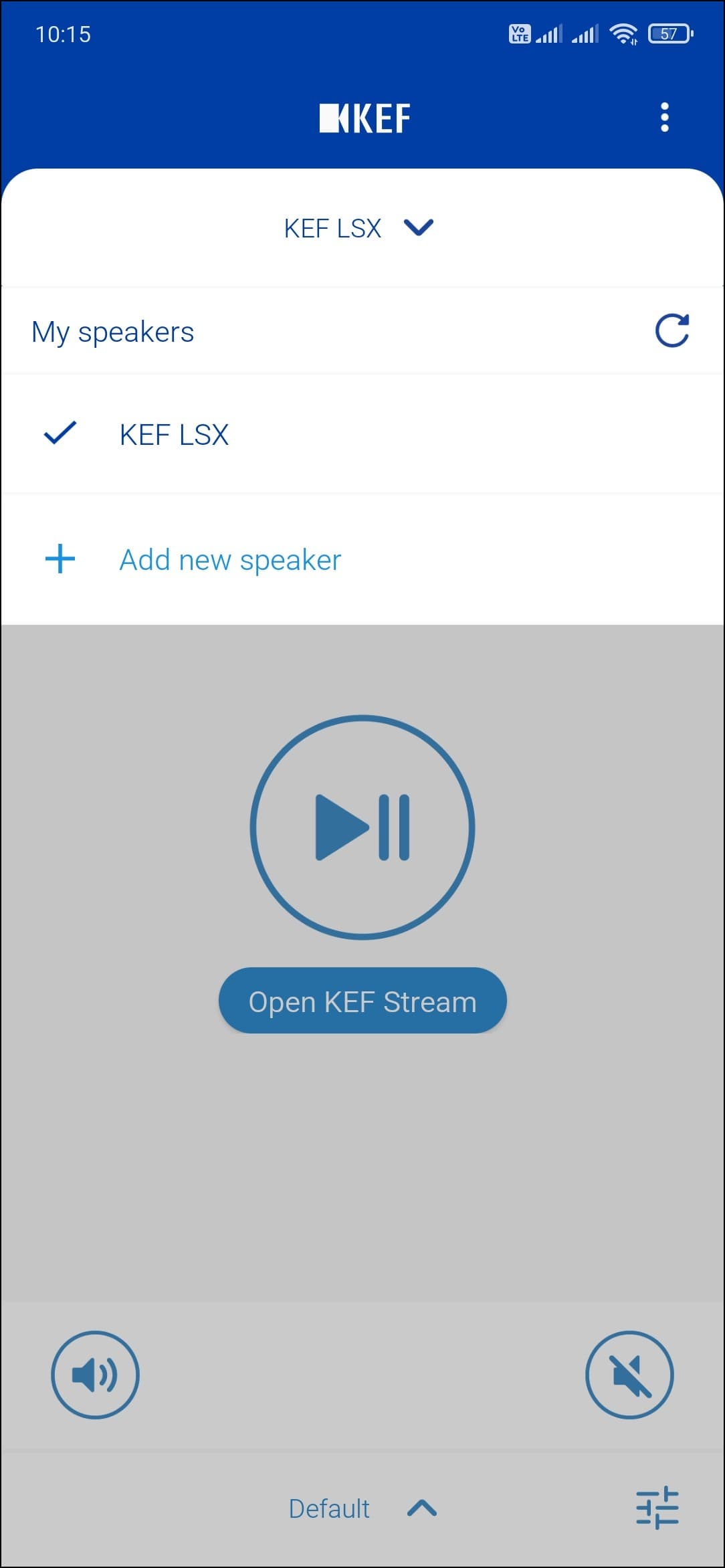Open KEF Stream
This screenshot has height=1568, width=725.
[x=362, y=1001]
